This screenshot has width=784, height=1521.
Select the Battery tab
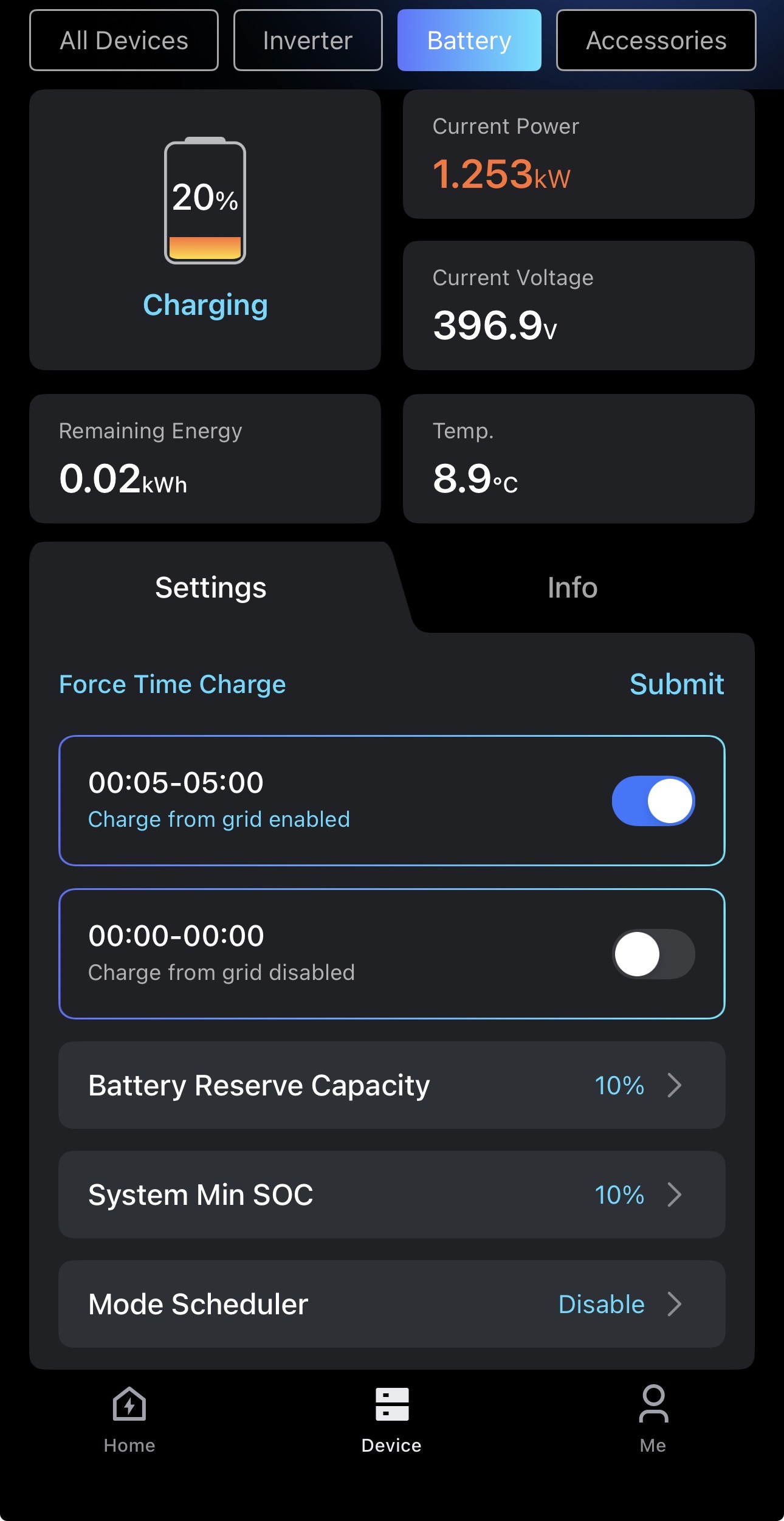point(469,41)
